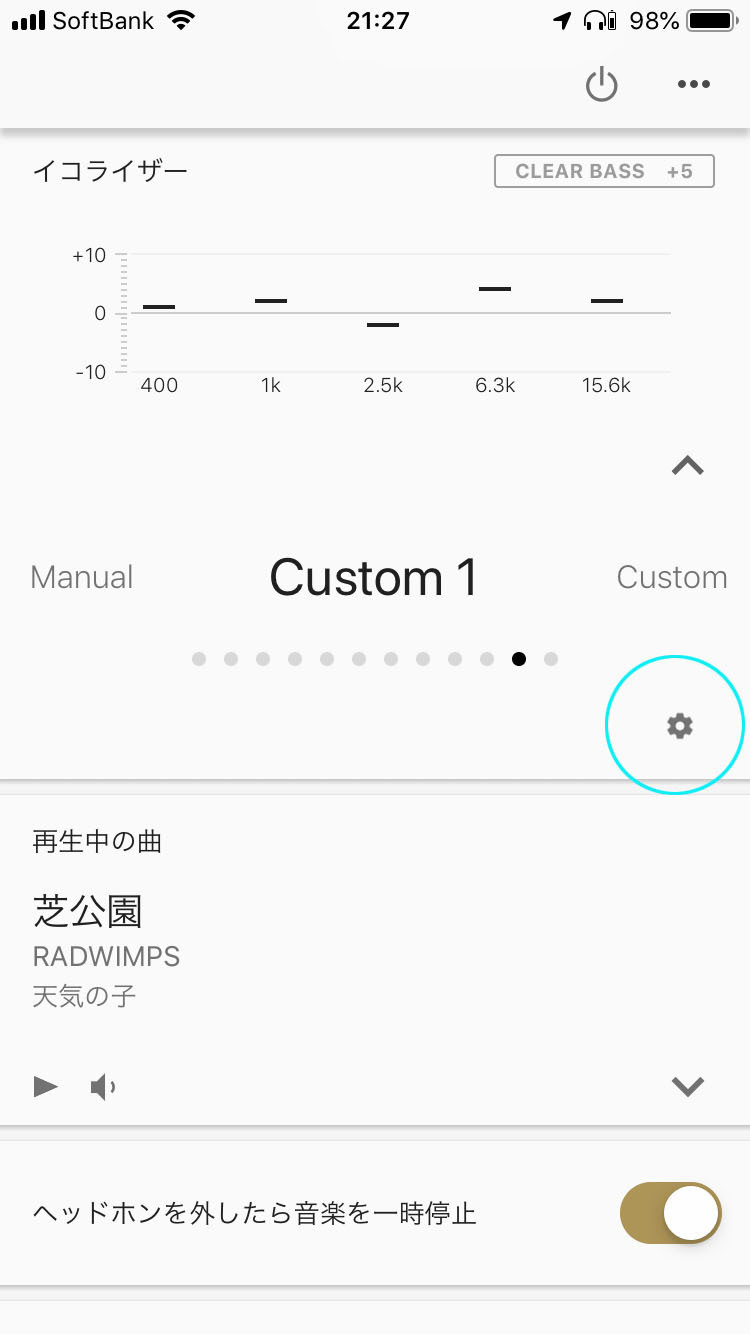The width and height of the screenshot is (750, 1334).
Task: Select the Custom preset on the right
Action: point(672,577)
